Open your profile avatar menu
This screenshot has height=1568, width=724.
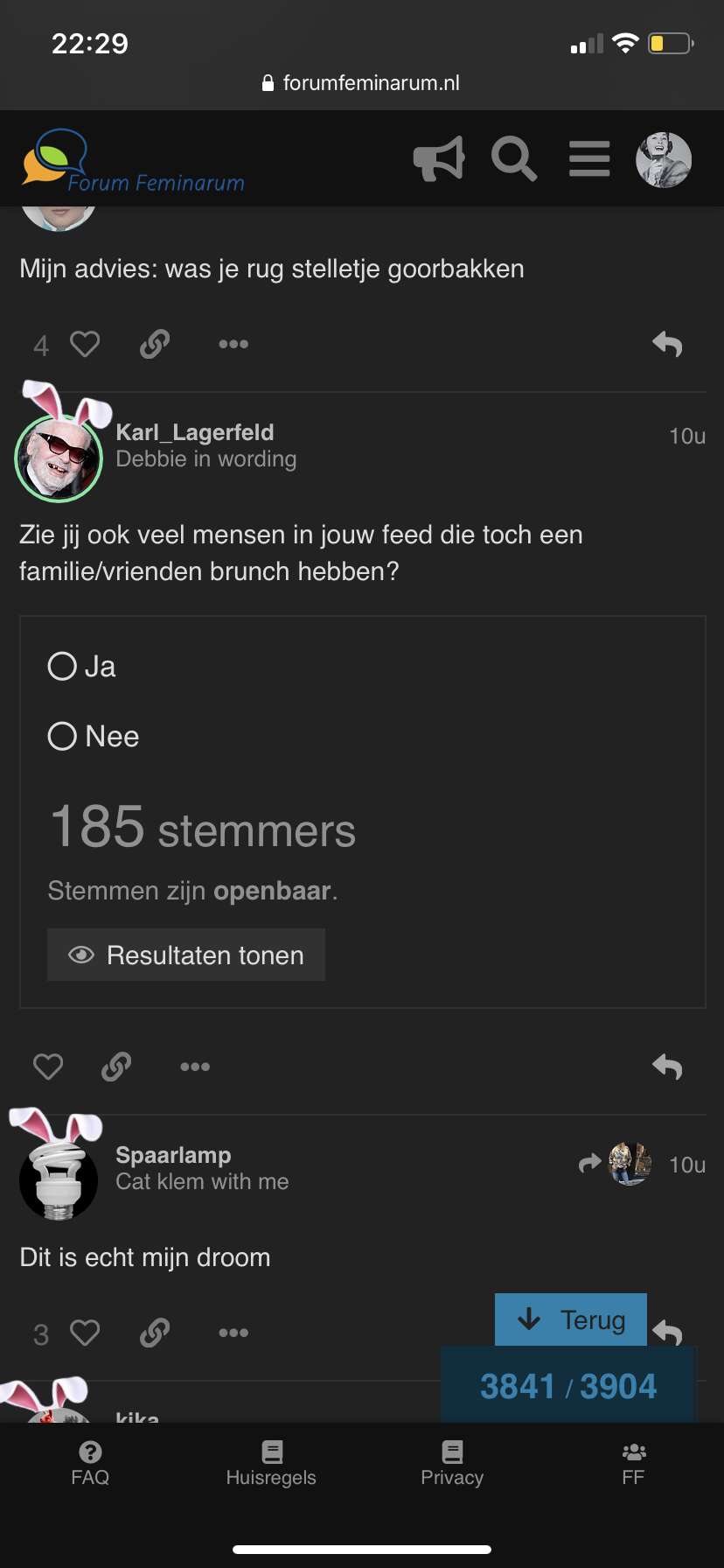coord(664,160)
